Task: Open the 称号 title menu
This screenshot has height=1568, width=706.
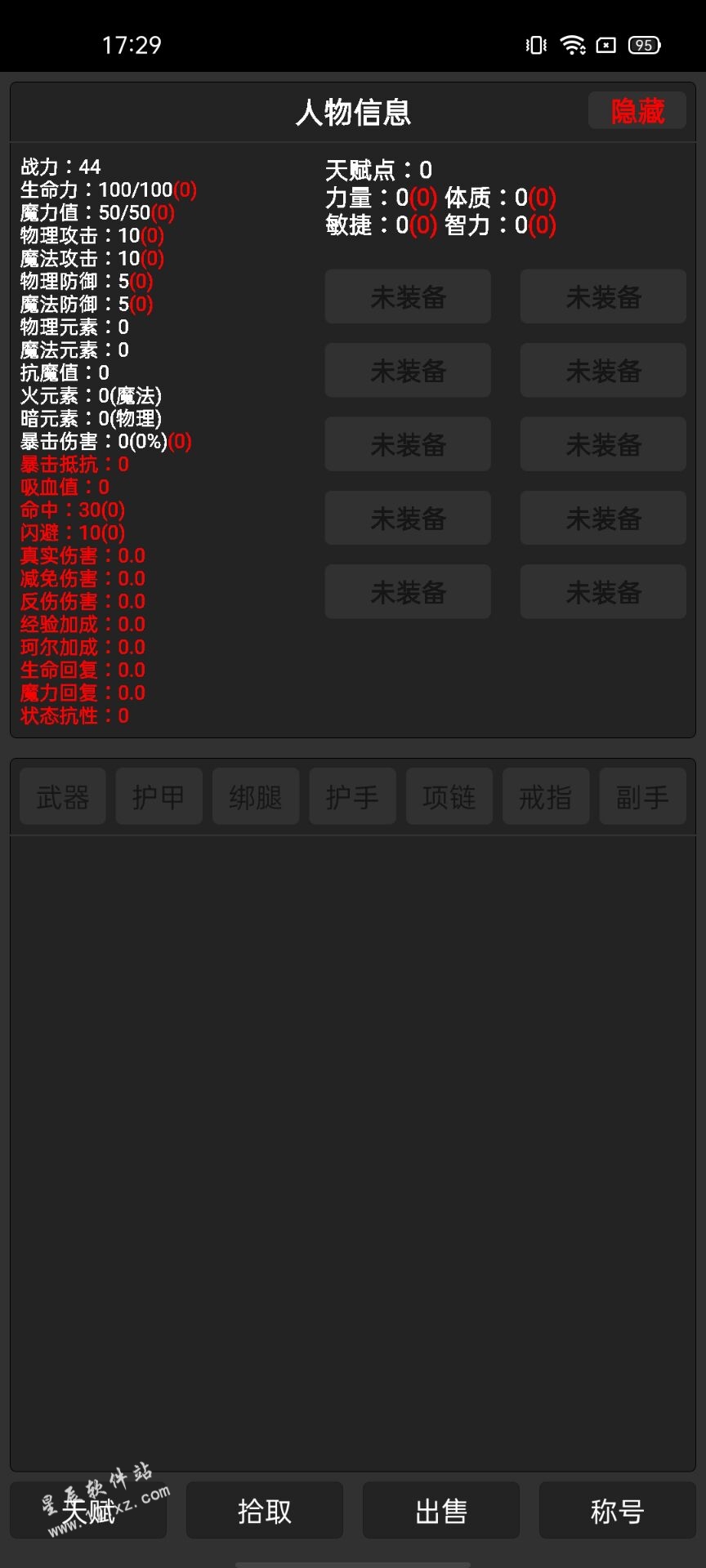Action: [x=618, y=1511]
